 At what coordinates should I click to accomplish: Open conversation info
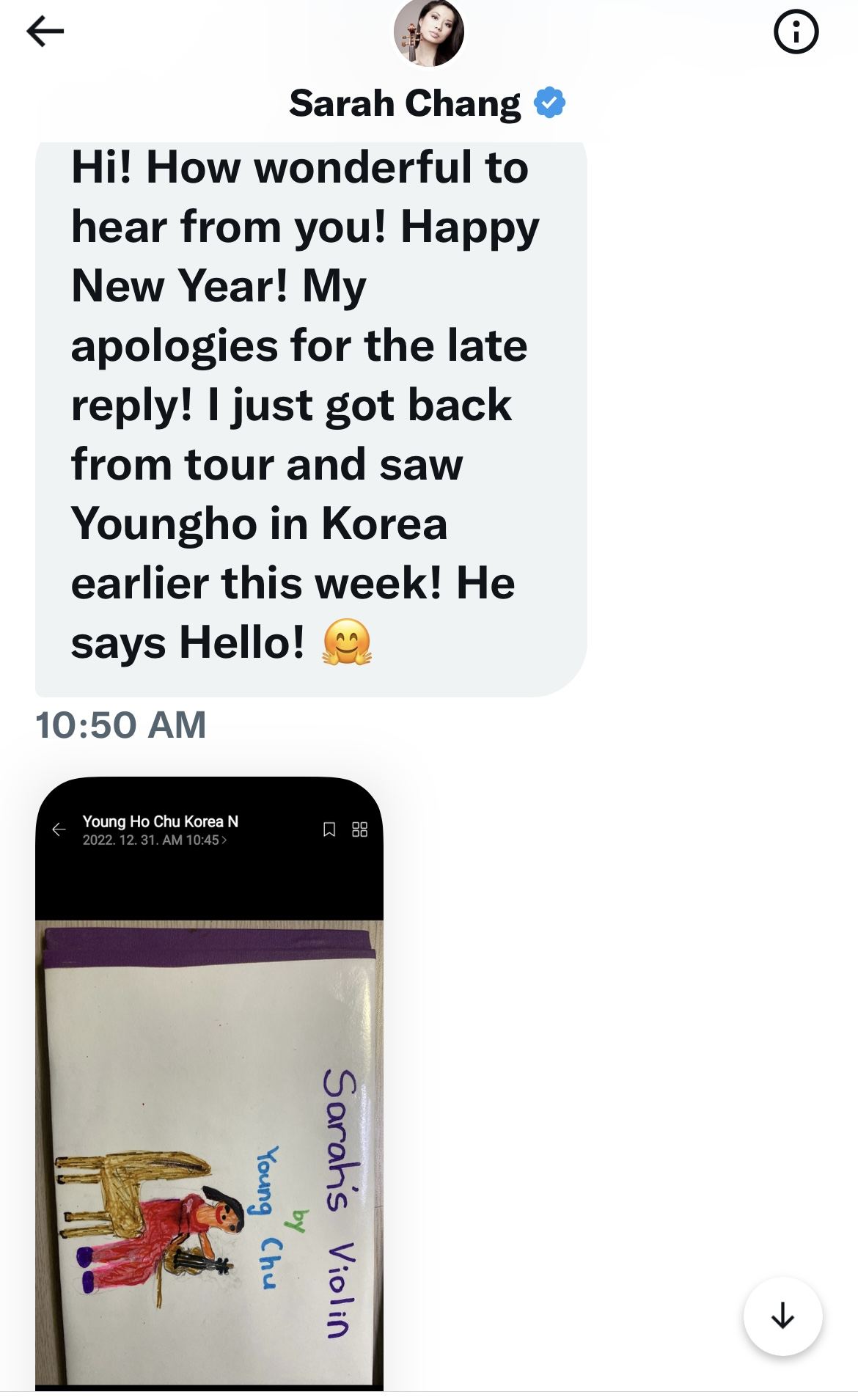coord(796,32)
